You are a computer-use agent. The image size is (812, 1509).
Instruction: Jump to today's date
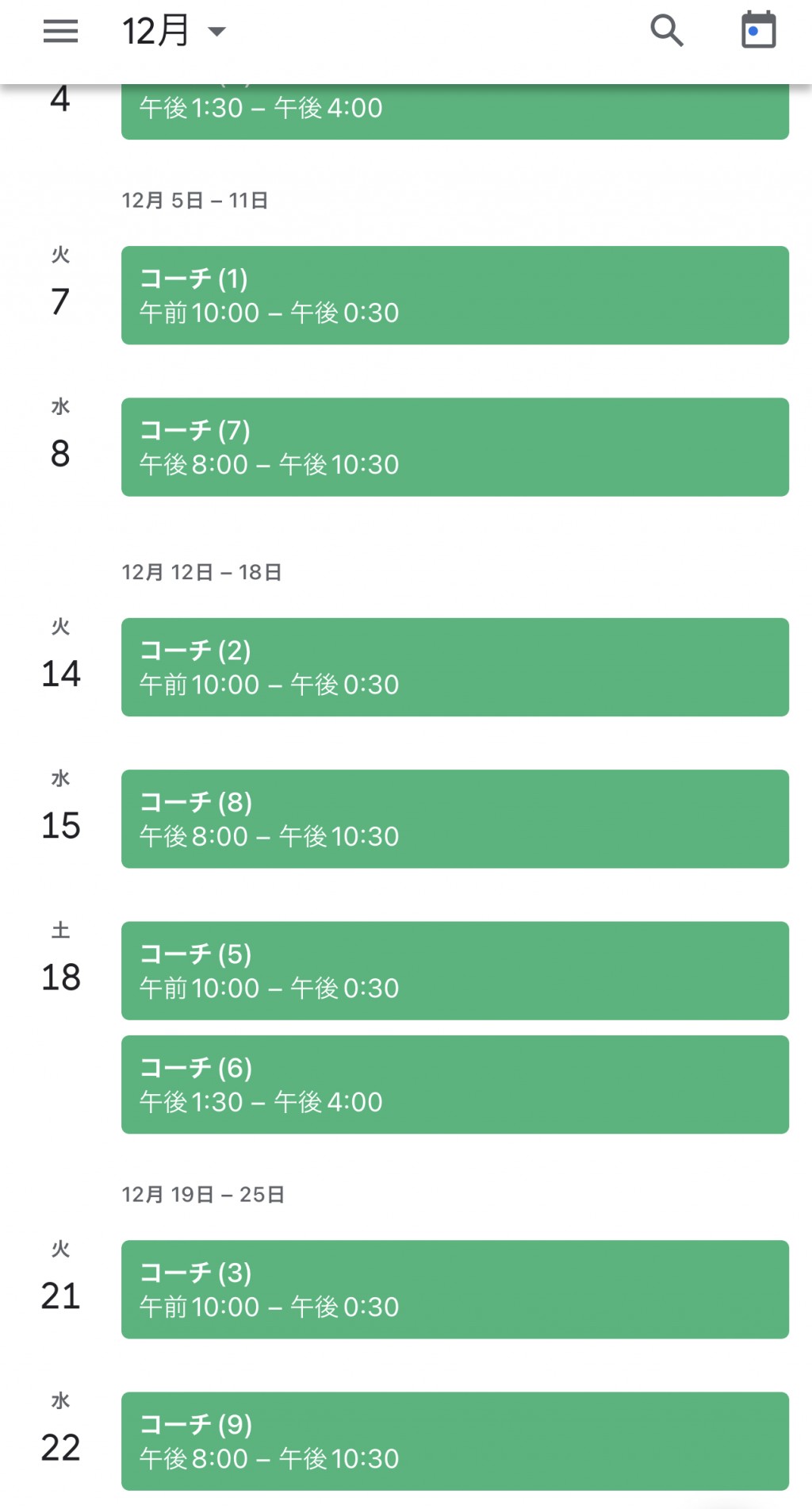pos(758,30)
